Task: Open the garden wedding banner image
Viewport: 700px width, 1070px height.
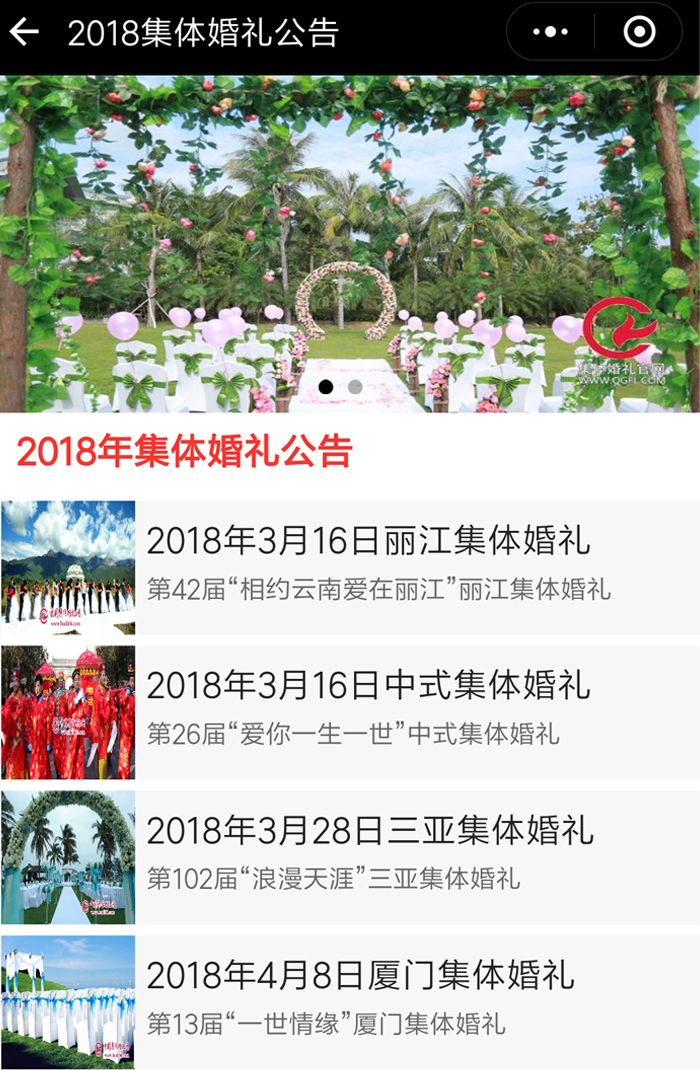Action: pos(350,240)
